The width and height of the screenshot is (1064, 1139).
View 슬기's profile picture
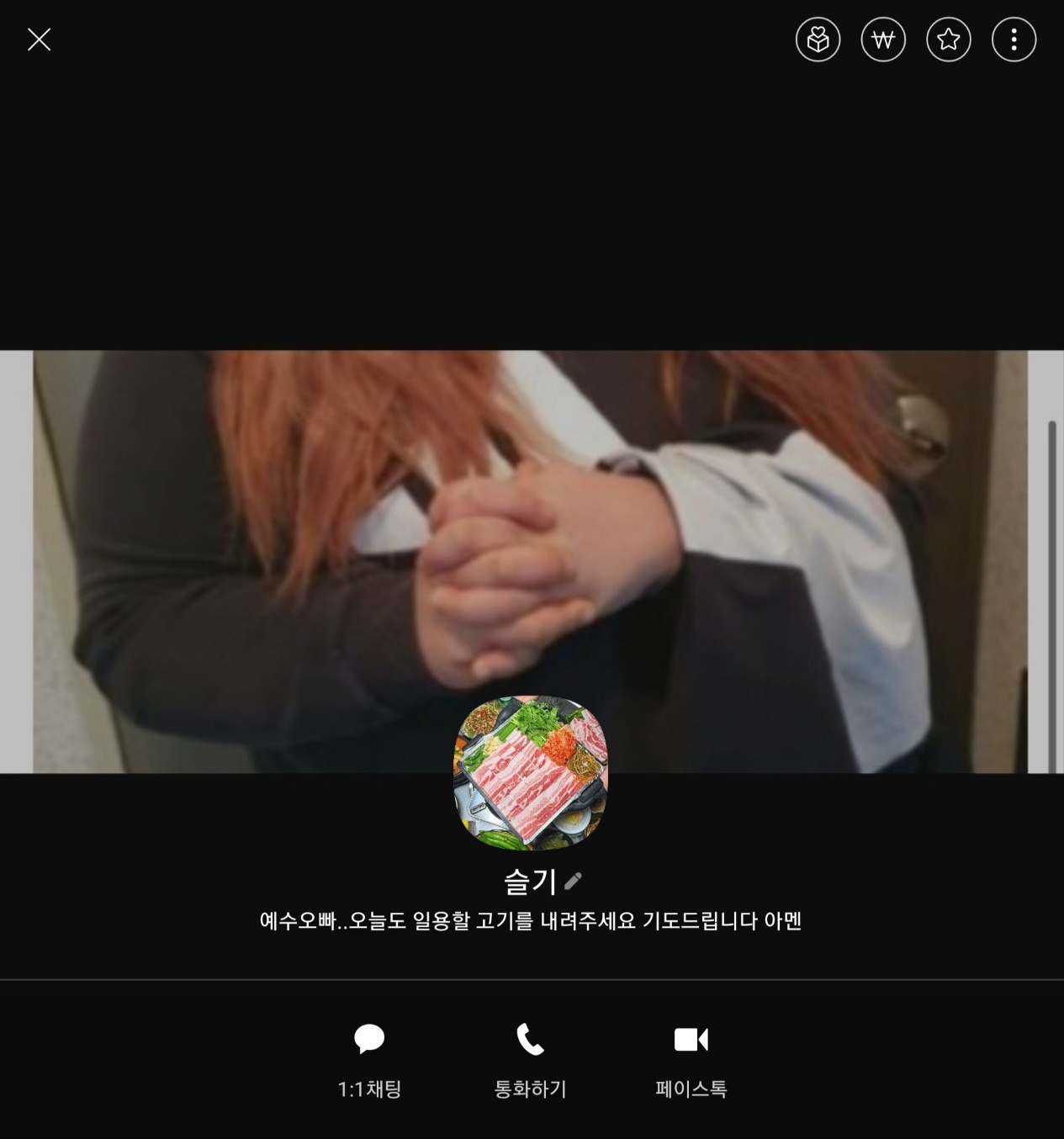(x=531, y=772)
